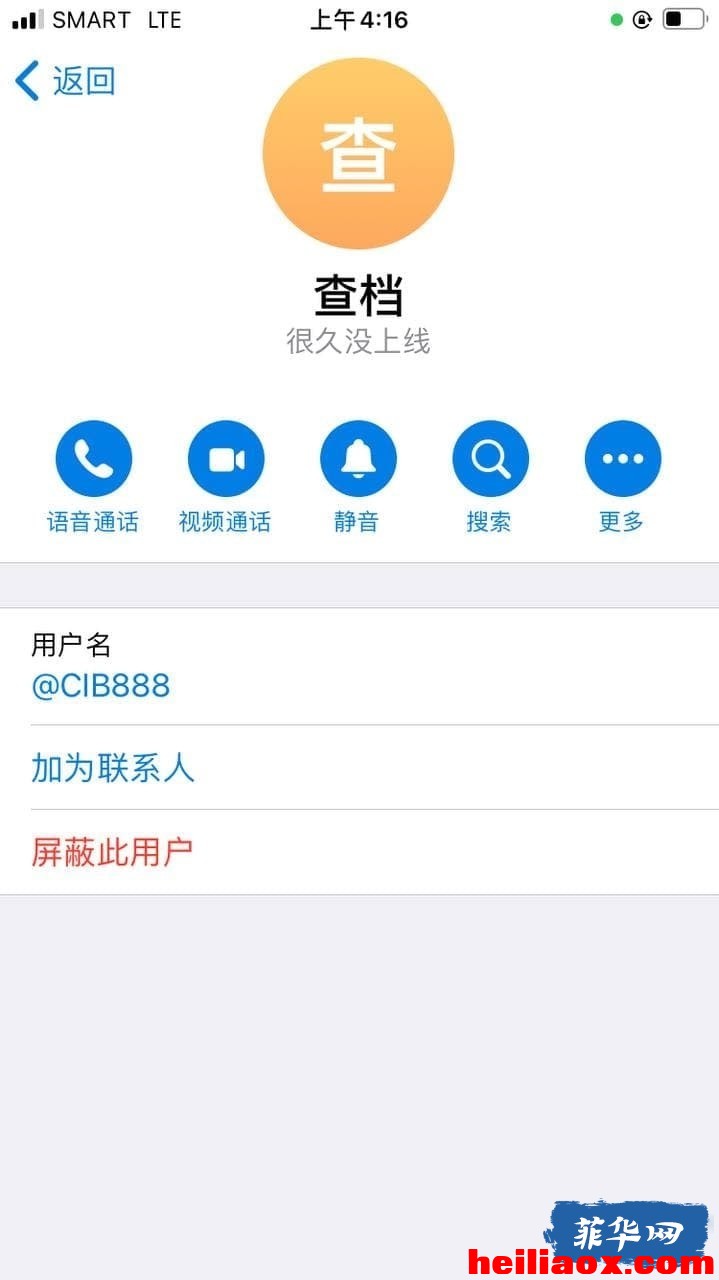The height and width of the screenshot is (1280, 719).
Task: Select 加为联系人 to add contact
Action: click(359, 768)
